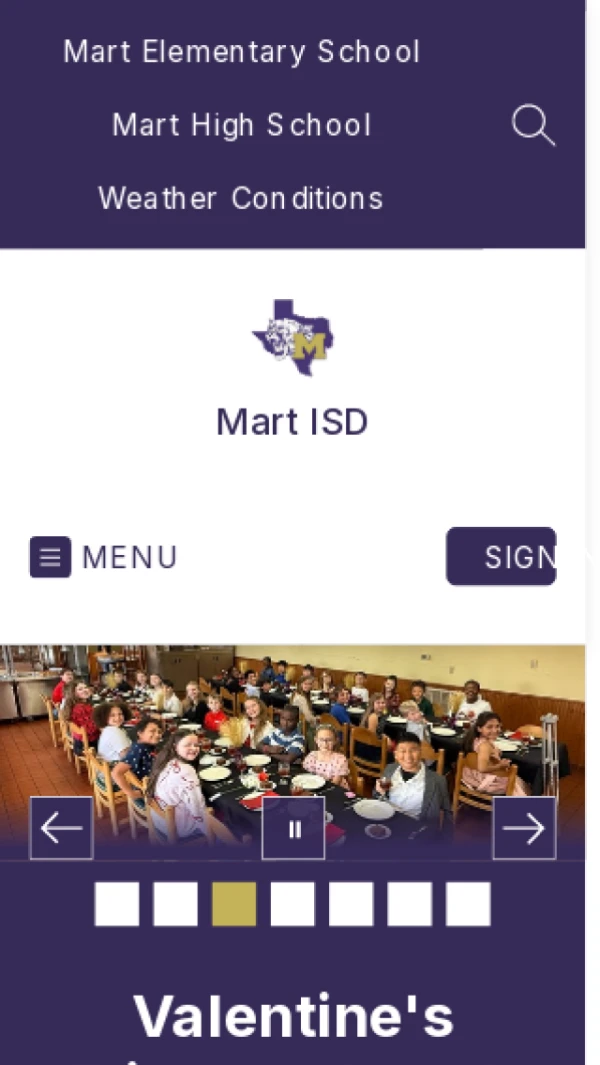Screen dimensions: 600x1065
Task: Pause the slideshow
Action: coord(293,828)
